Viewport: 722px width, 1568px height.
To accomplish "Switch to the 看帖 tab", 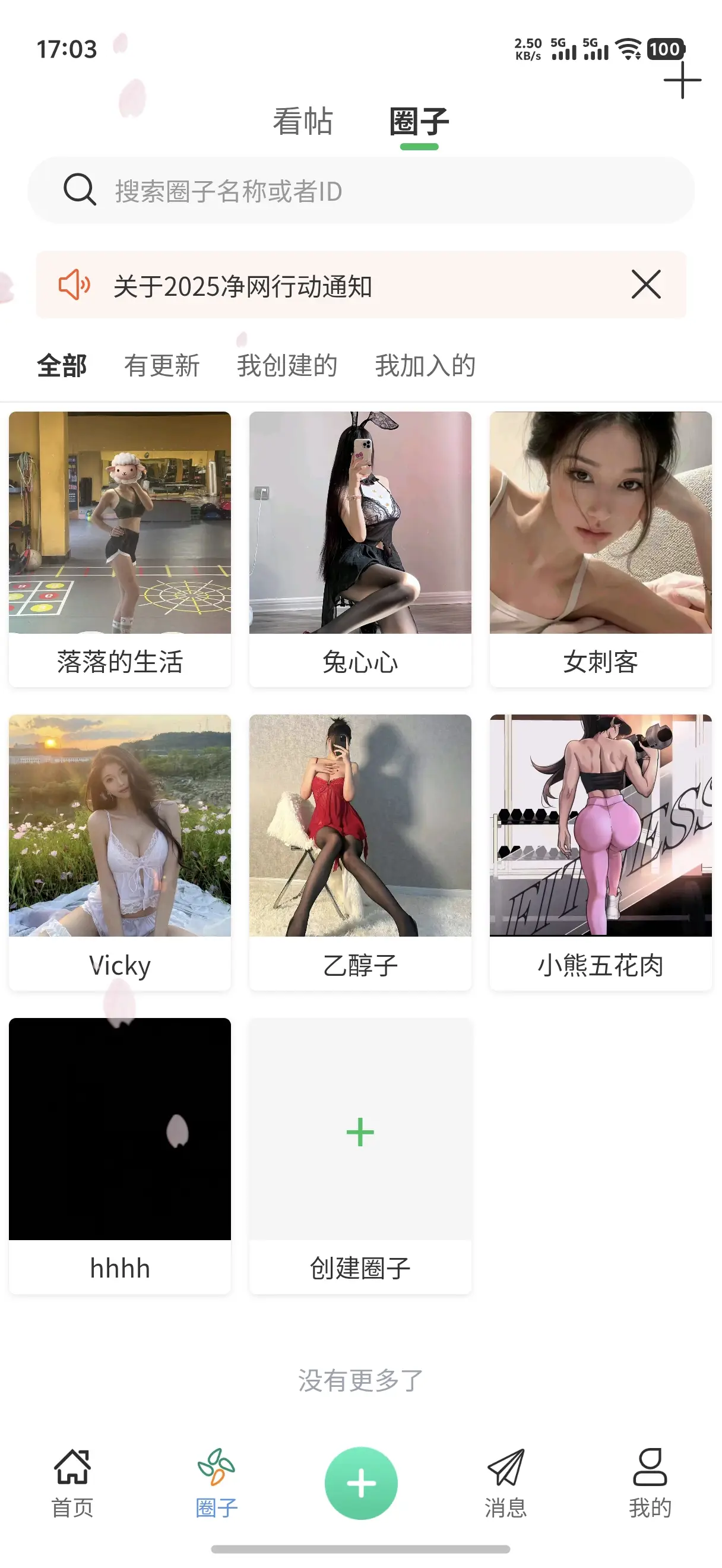I will coord(302,122).
